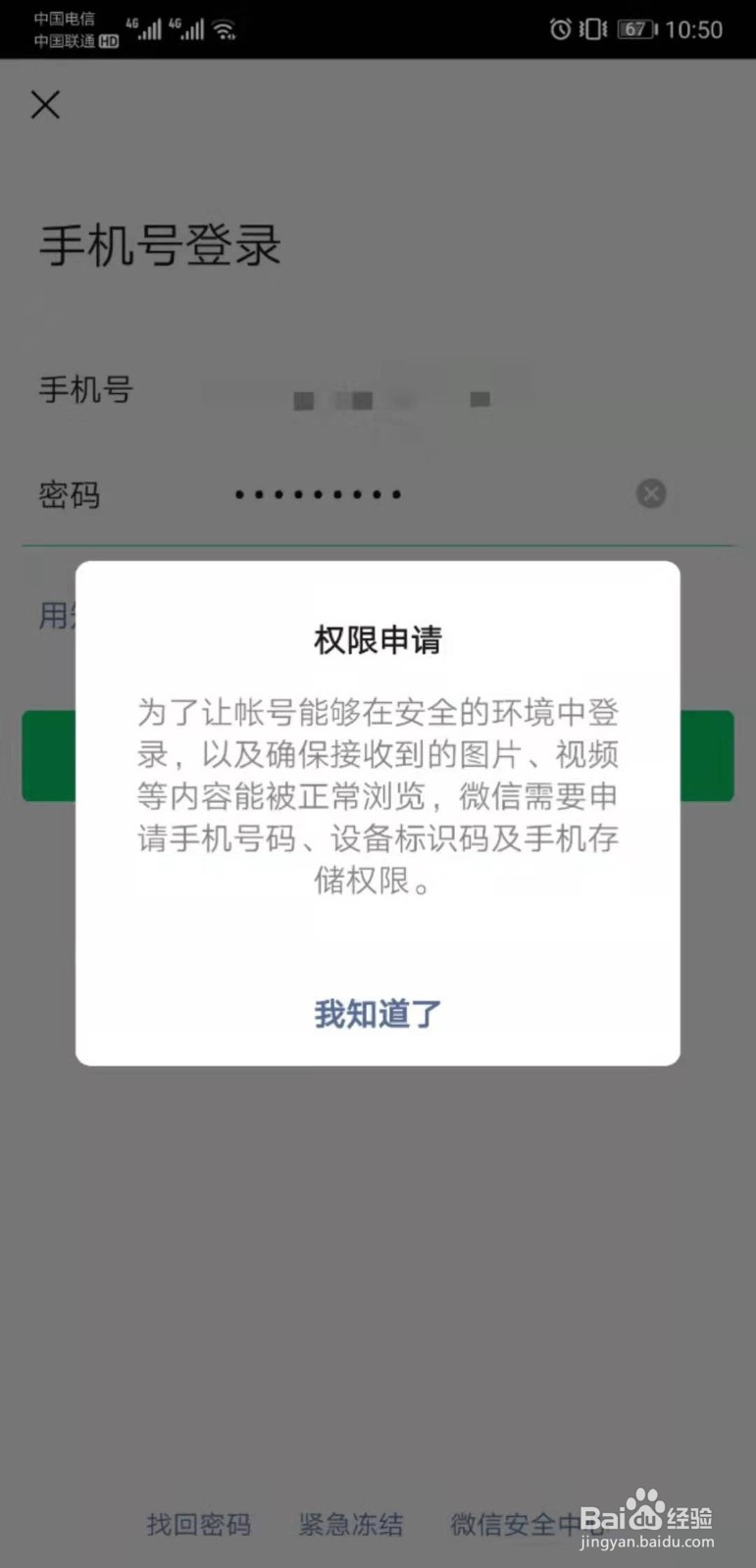Screen dimensions: 756x1568
Task: Tap the X icon to exit login screen
Action: point(44,104)
